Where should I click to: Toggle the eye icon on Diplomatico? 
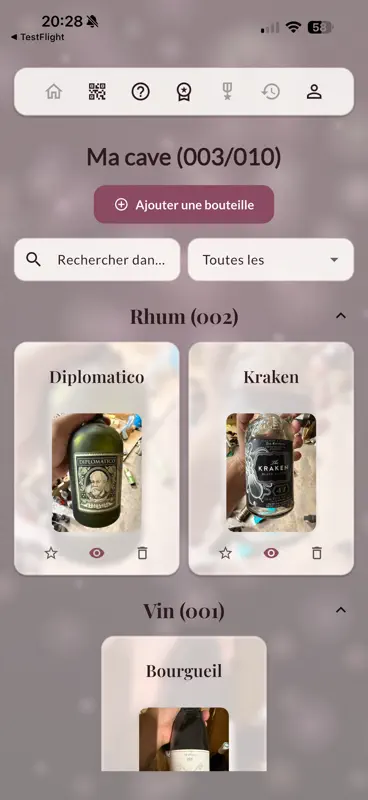[96, 553]
